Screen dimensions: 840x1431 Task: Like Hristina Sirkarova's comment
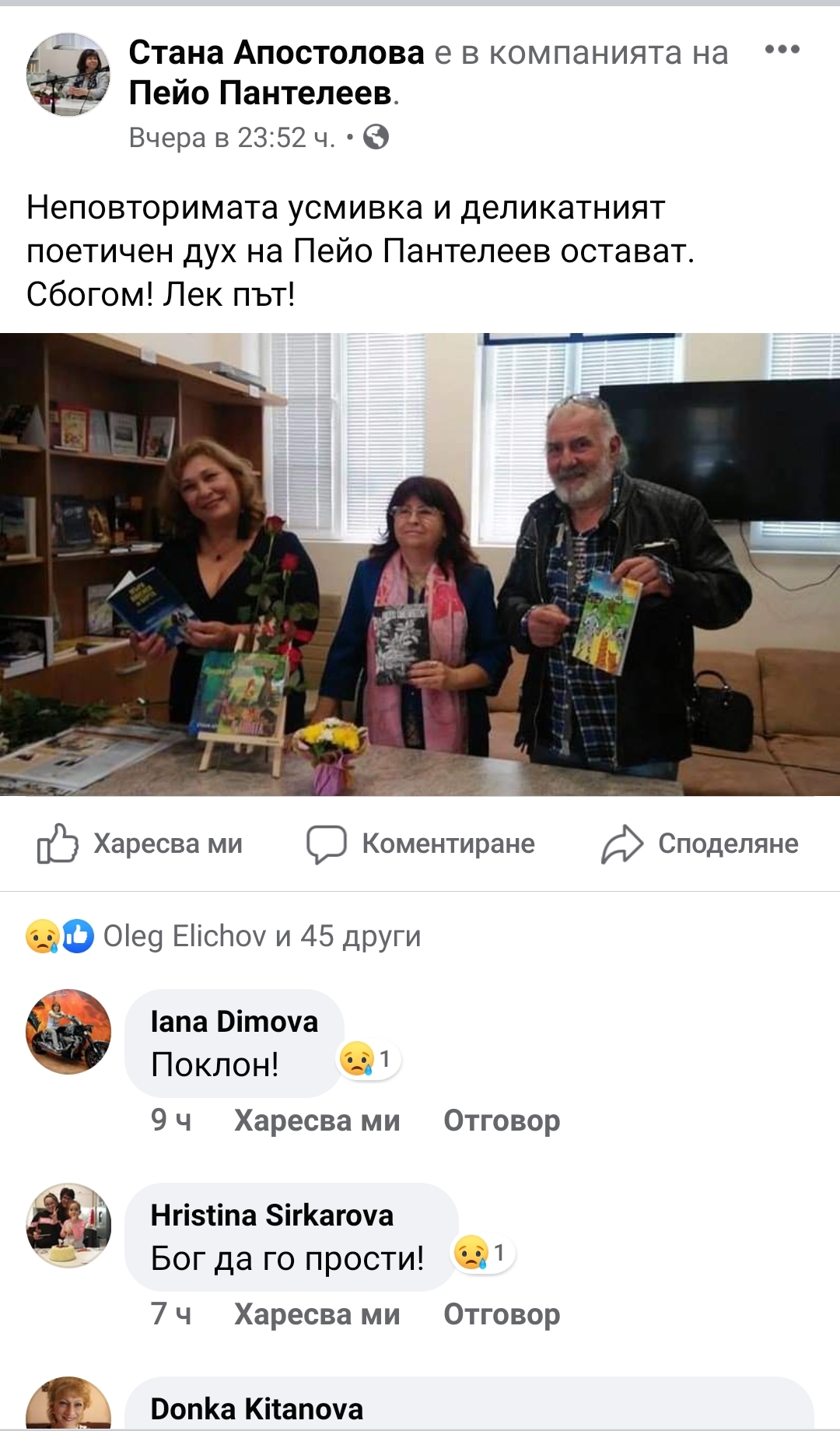coord(317,1314)
